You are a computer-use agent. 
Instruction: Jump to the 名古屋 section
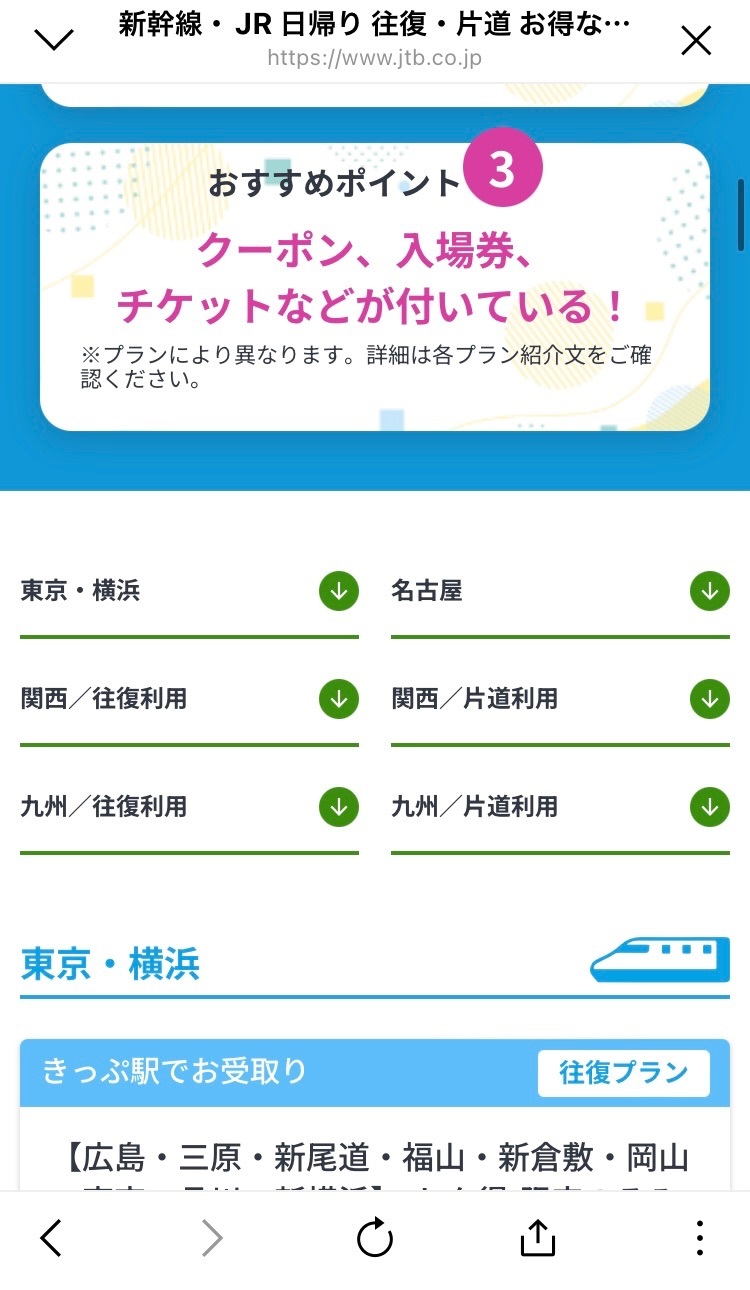560,592
